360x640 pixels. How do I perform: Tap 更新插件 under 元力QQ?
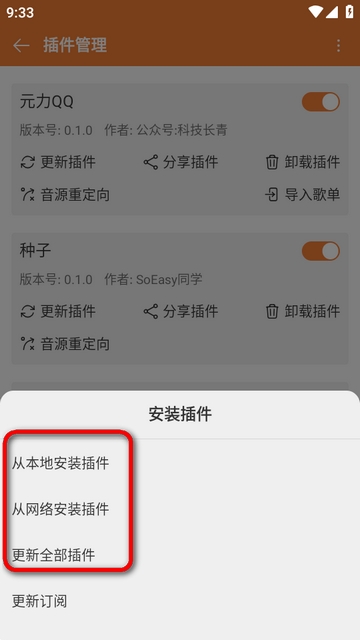point(58,162)
